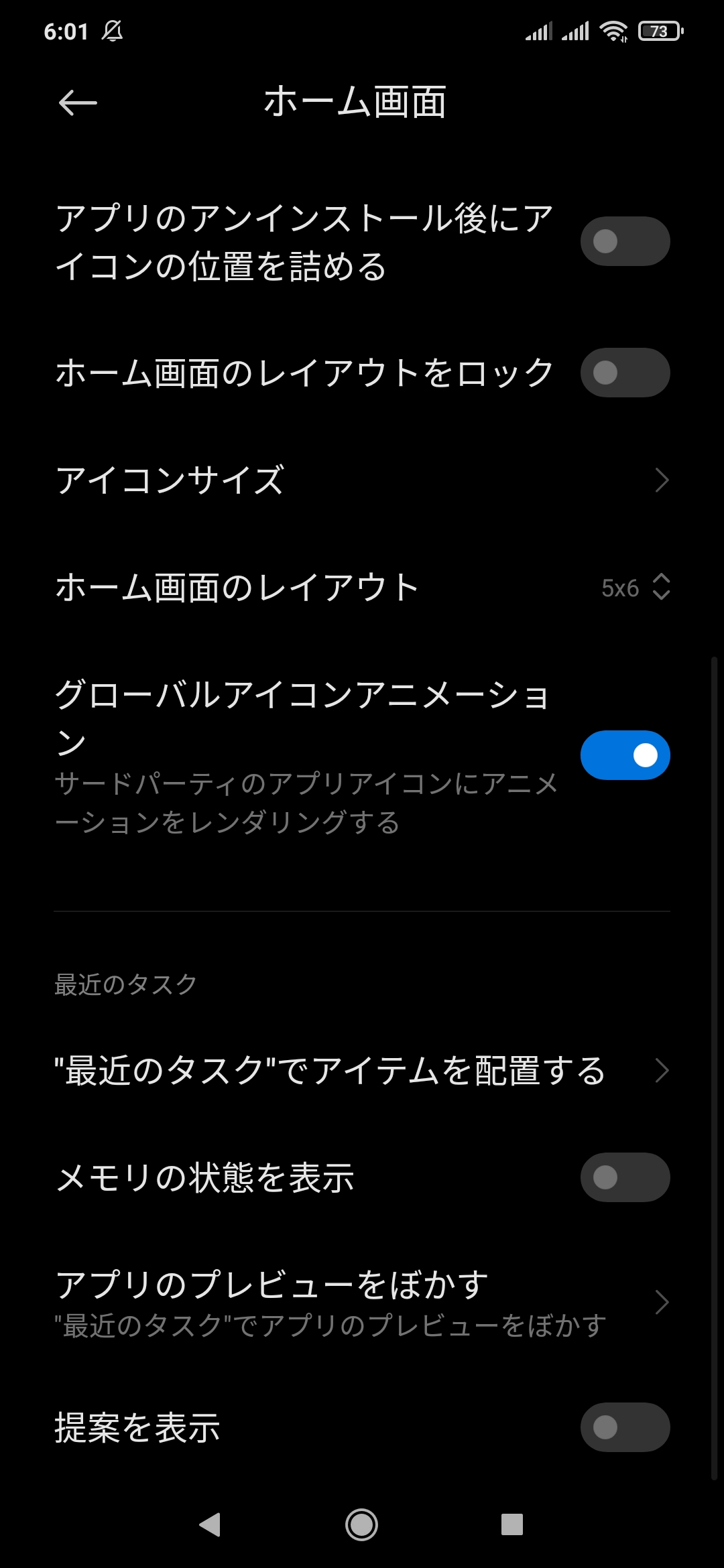Open the ホーム画面のレイアウト 5x6 picker
Screen dimensions: 724x1568
coord(362,588)
